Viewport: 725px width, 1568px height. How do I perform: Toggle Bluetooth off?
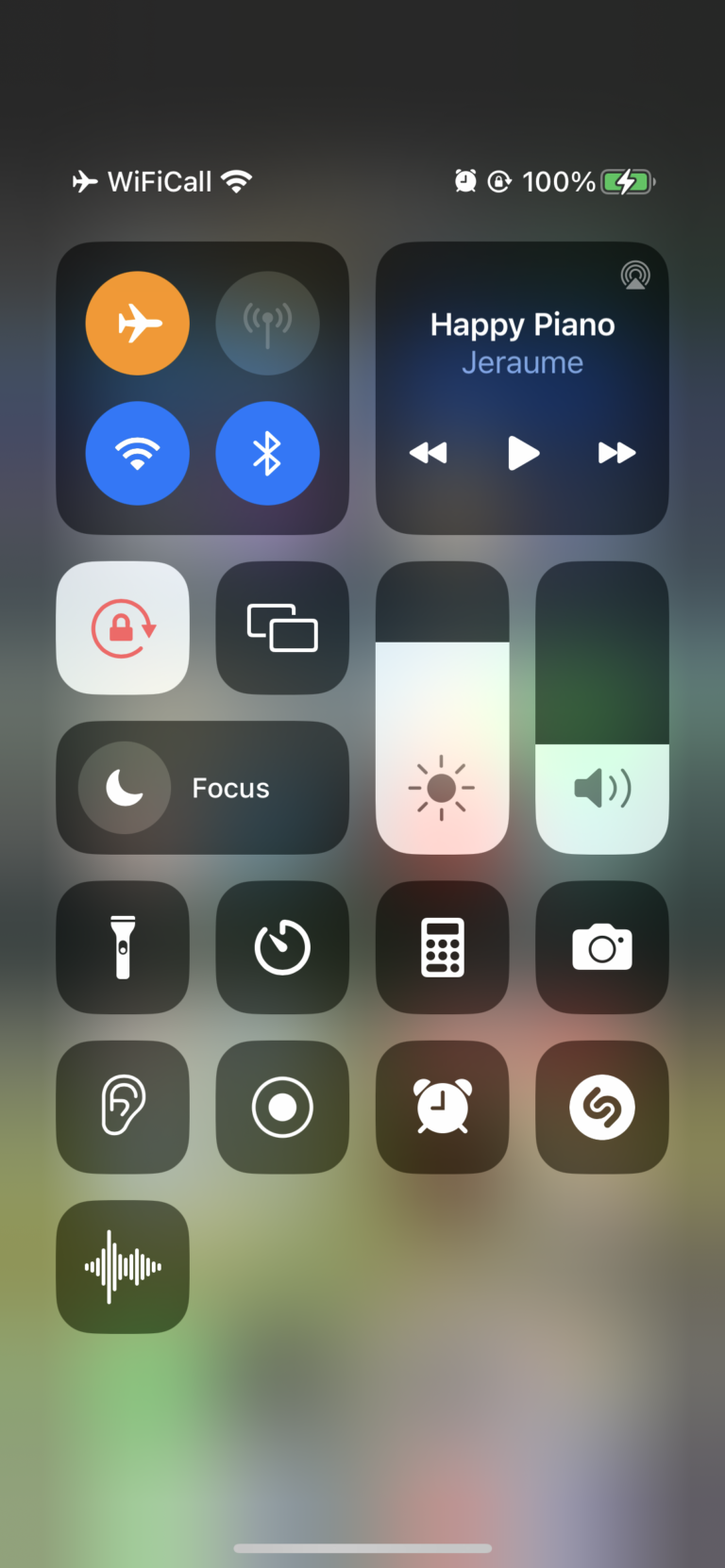coord(267,453)
